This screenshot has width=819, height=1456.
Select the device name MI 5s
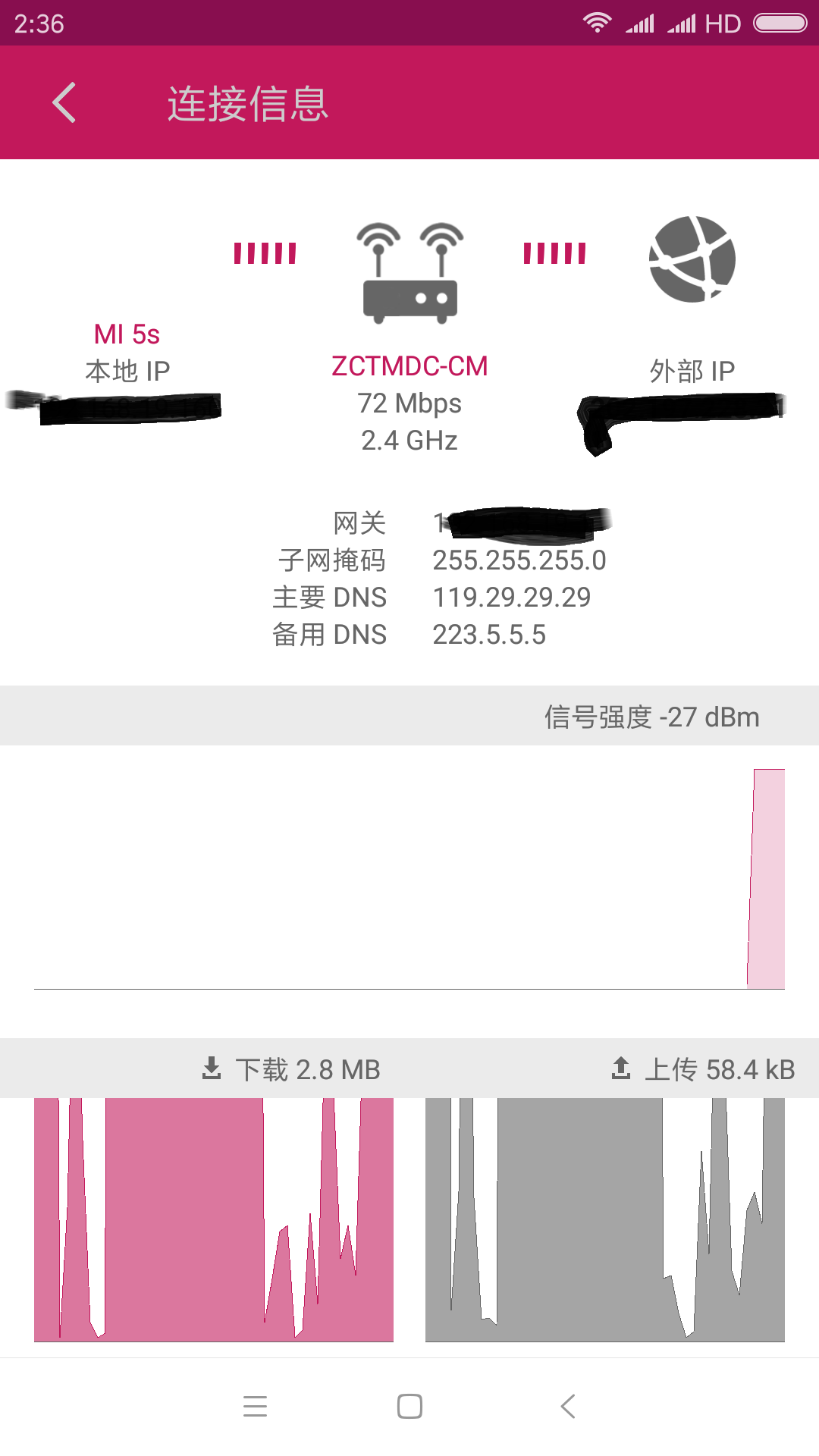(x=127, y=334)
